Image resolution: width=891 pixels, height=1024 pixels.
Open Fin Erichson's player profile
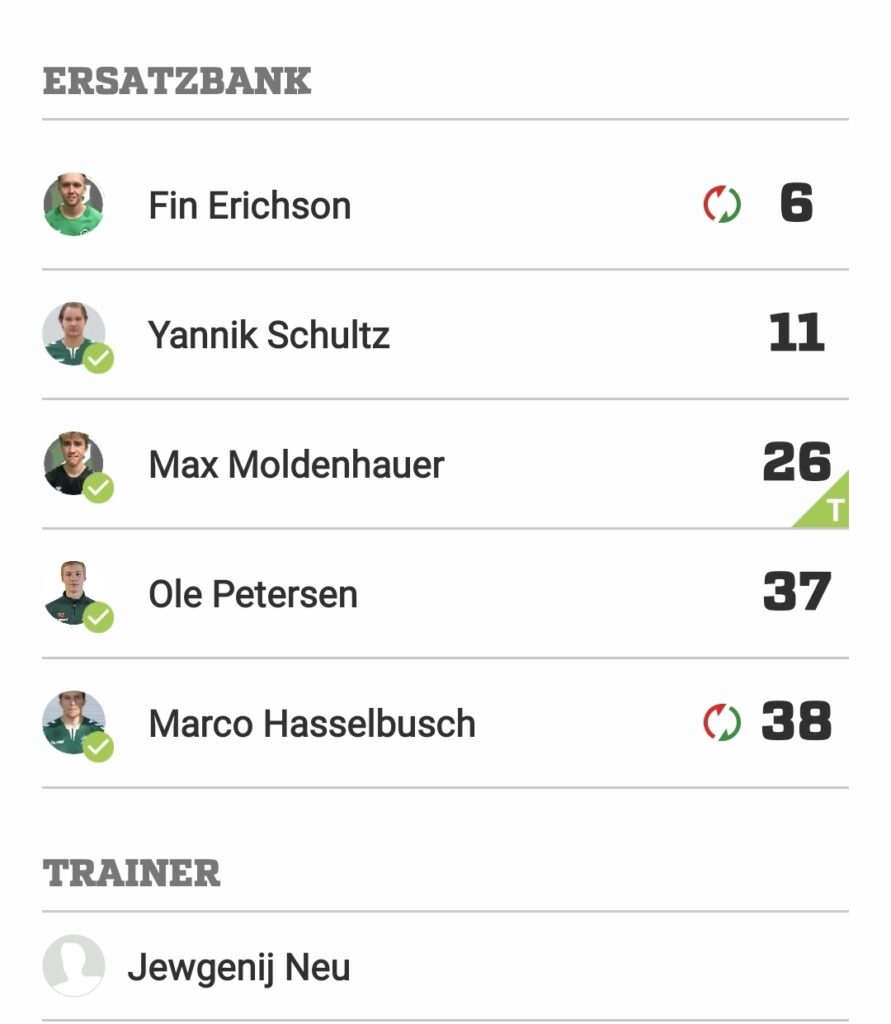pyautogui.click(x=250, y=206)
